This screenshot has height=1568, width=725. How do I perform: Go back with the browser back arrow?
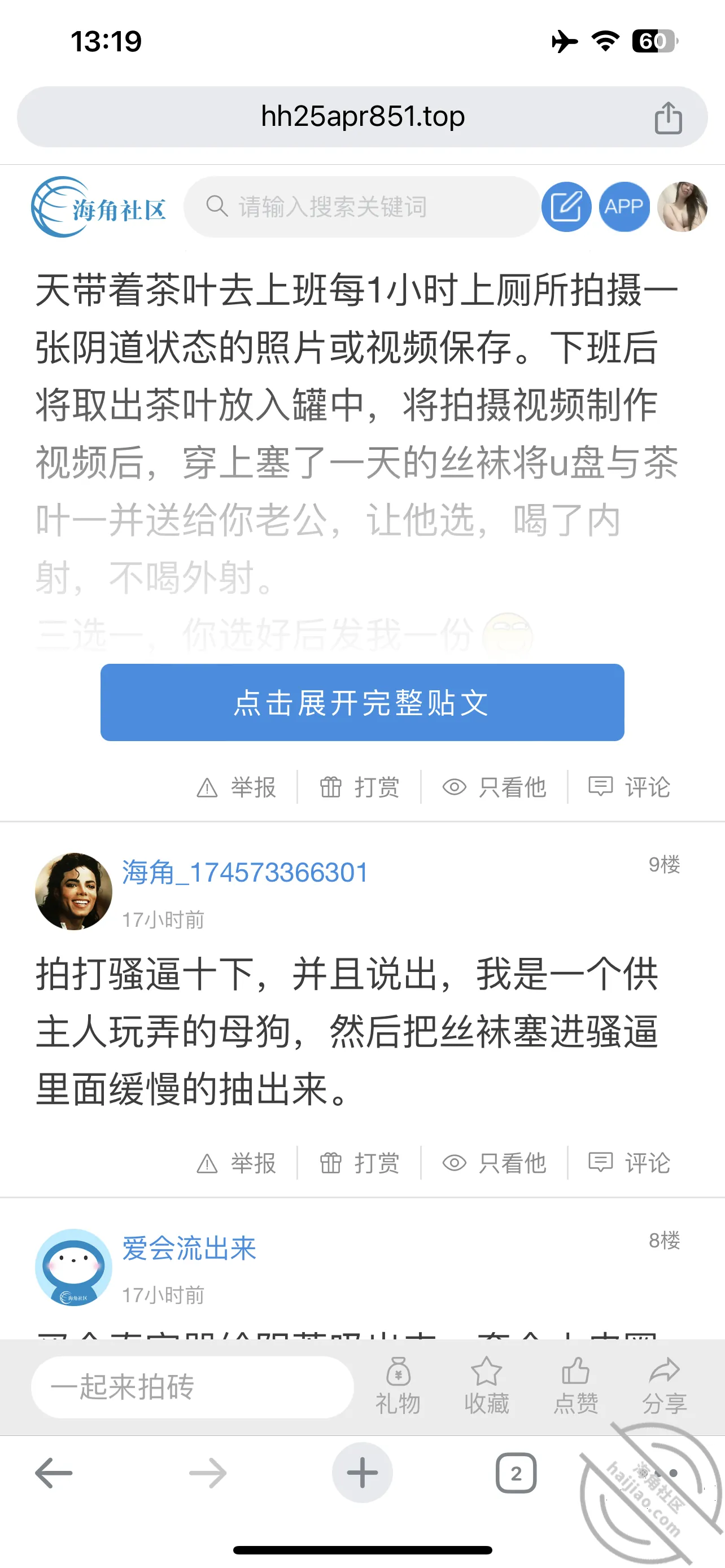coord(54,1474)
